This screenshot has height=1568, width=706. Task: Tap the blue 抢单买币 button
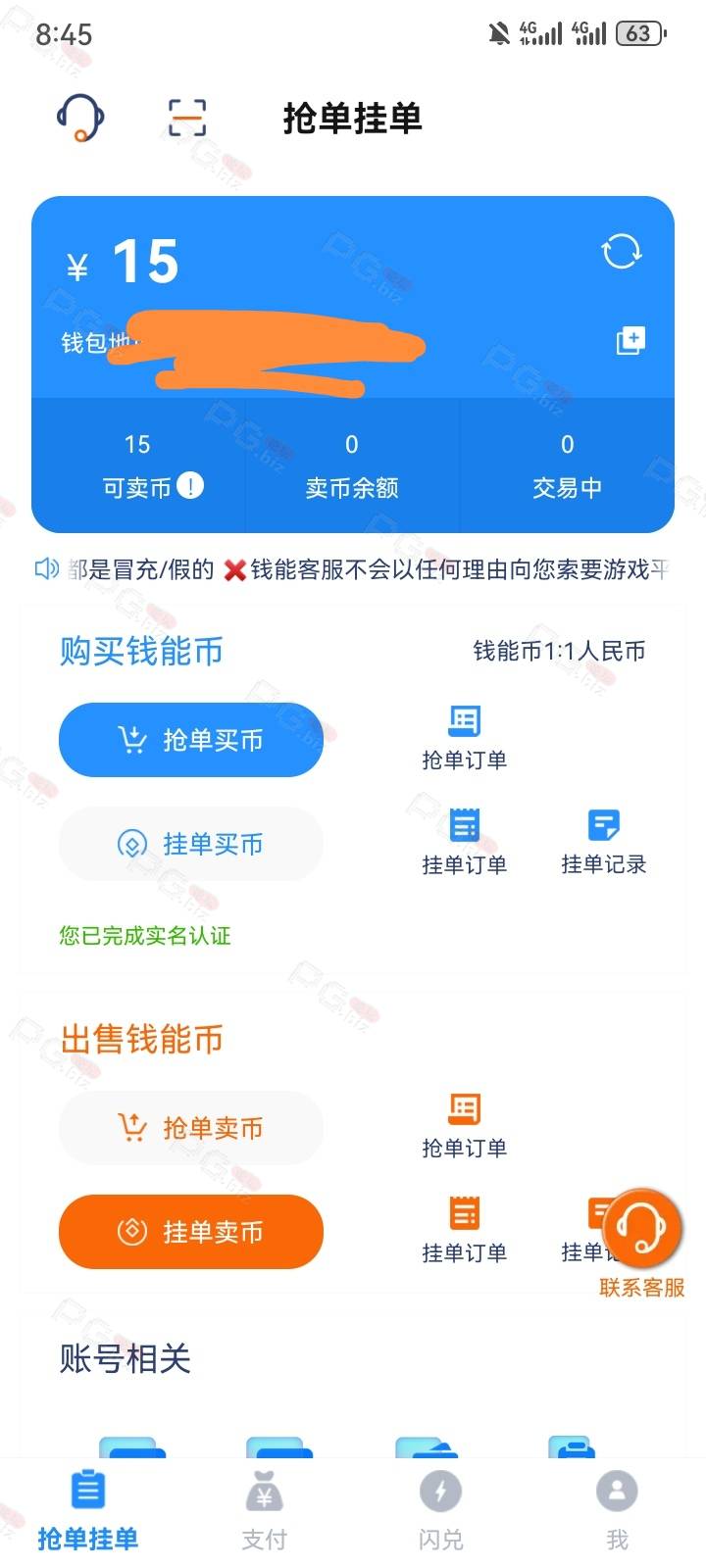pos(191,740)
